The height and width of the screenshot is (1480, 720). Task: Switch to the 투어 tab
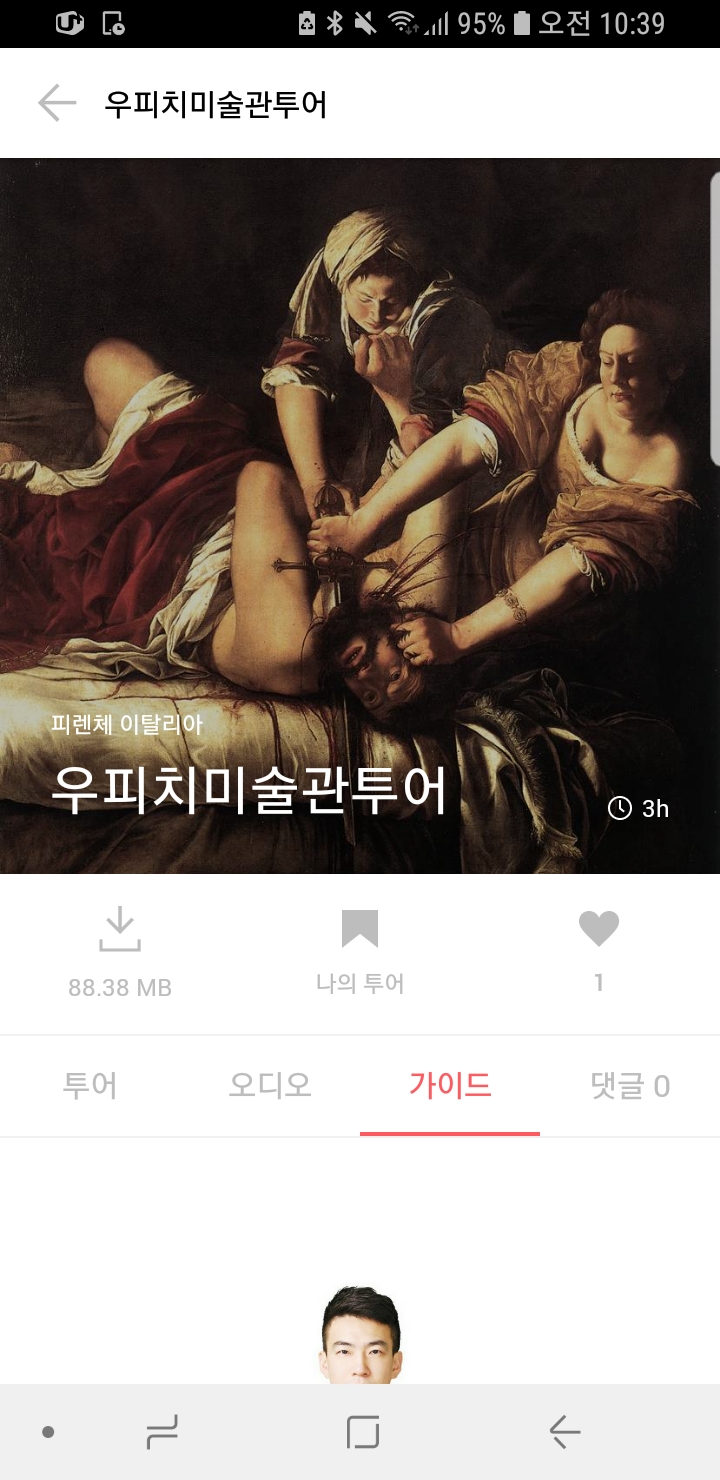(90, 1086)
